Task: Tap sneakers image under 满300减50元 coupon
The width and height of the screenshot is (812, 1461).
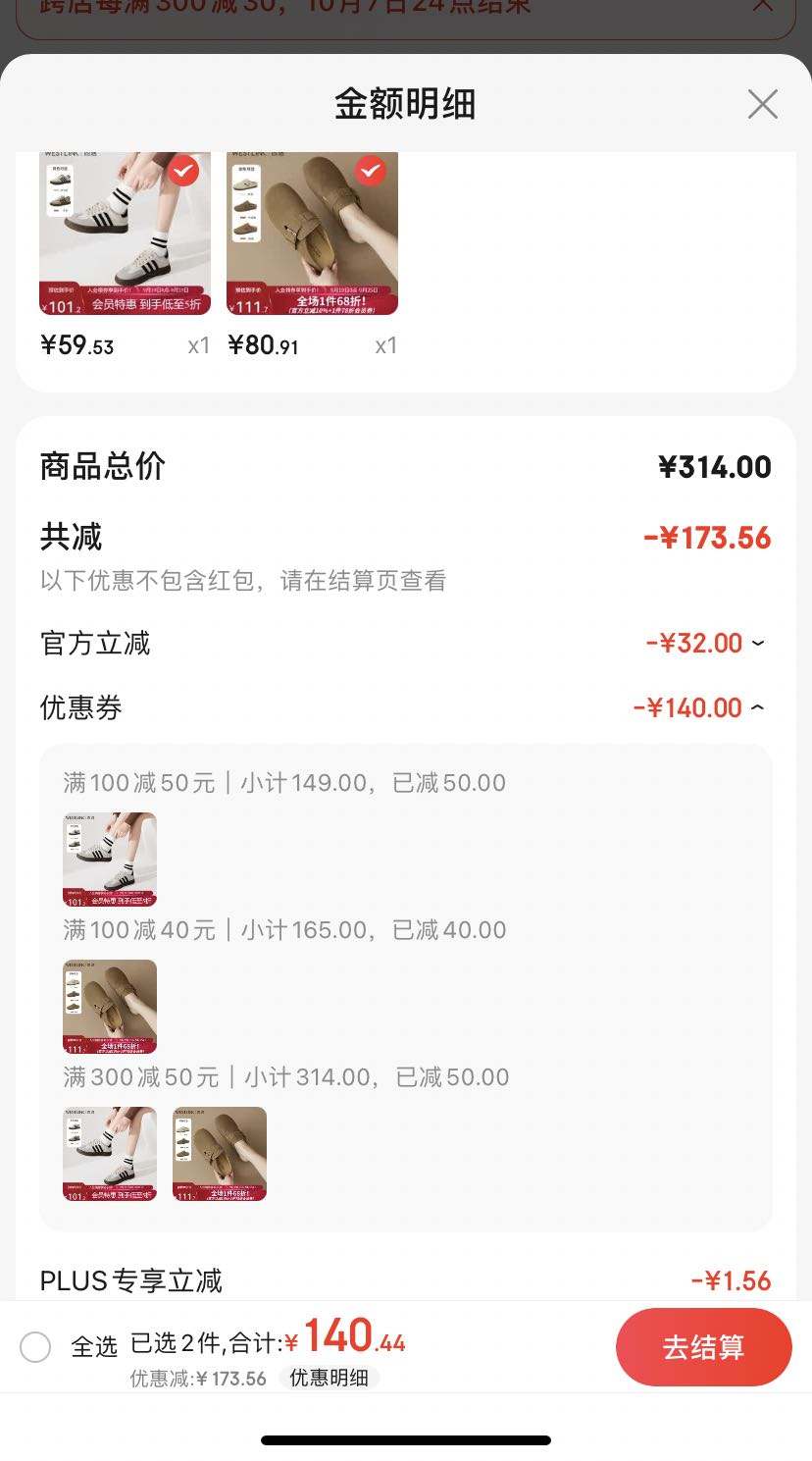Action: pyautogui.click(x=110, y=1153)
